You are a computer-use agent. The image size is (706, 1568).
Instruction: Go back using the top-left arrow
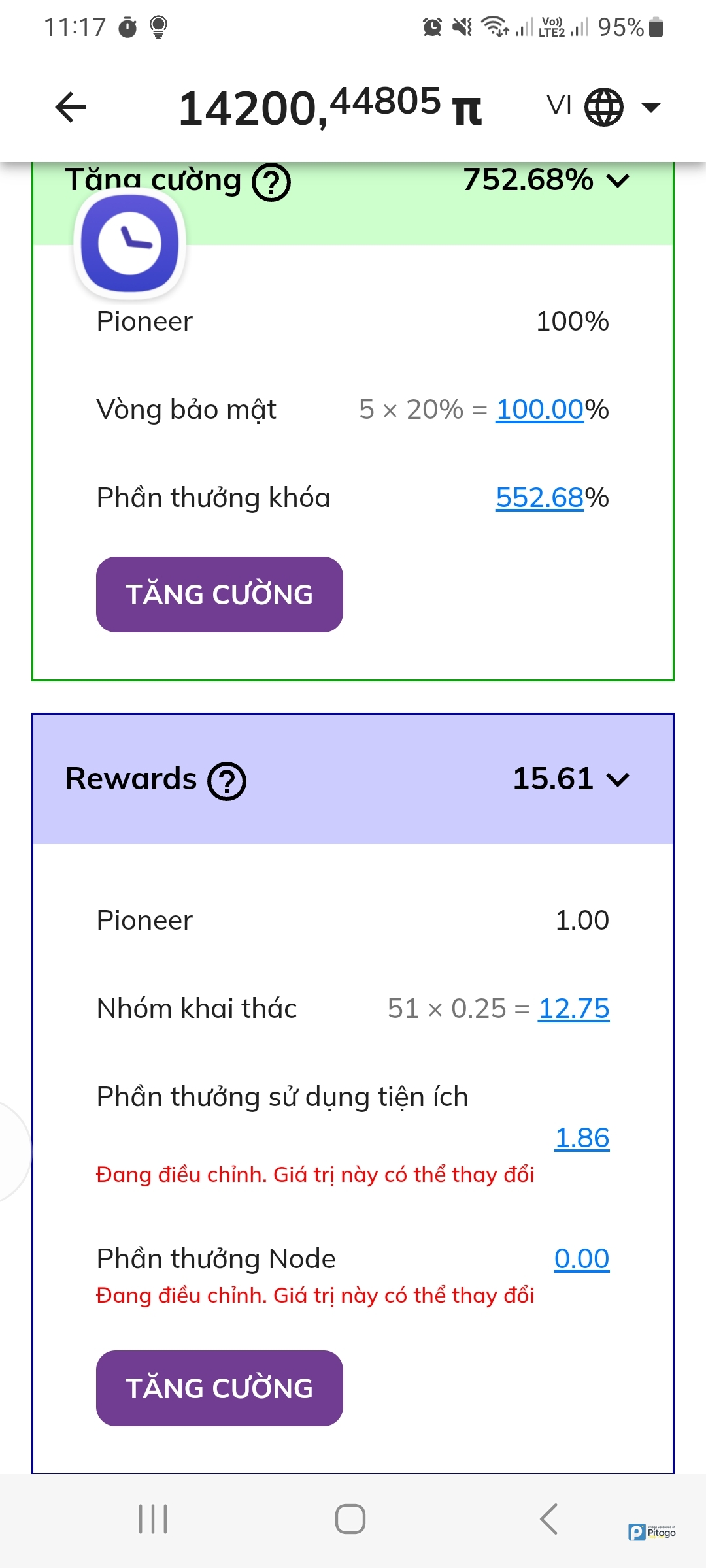[71, 107]
